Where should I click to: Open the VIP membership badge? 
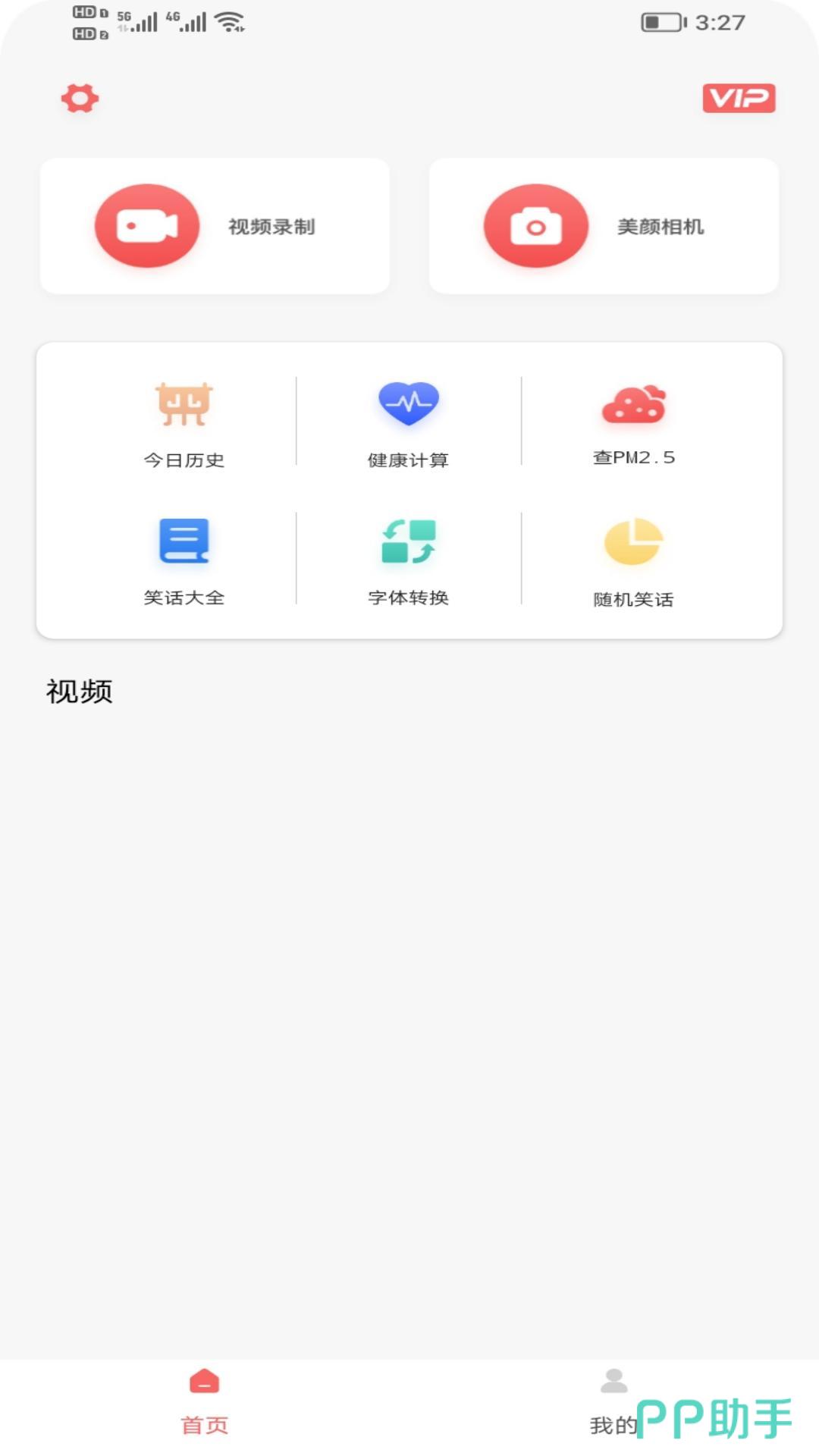pos(739,99)
